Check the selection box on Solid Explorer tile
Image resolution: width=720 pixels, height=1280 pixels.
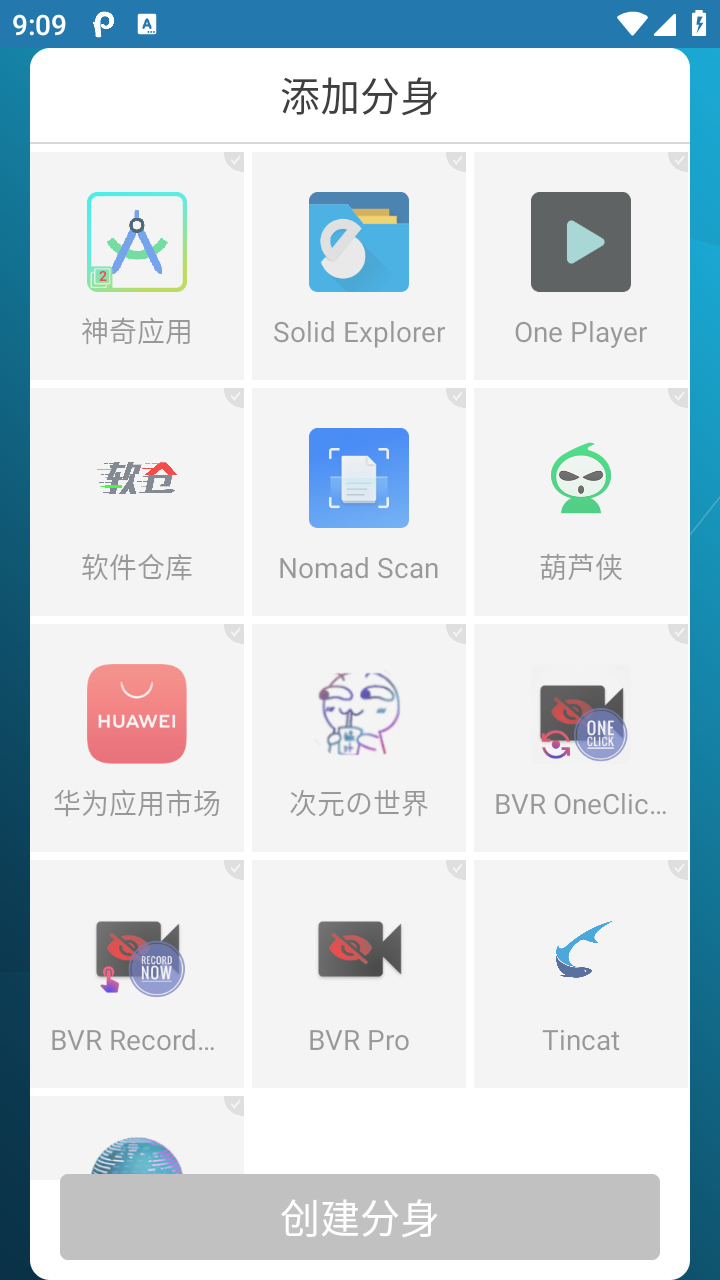click(456, 161)
